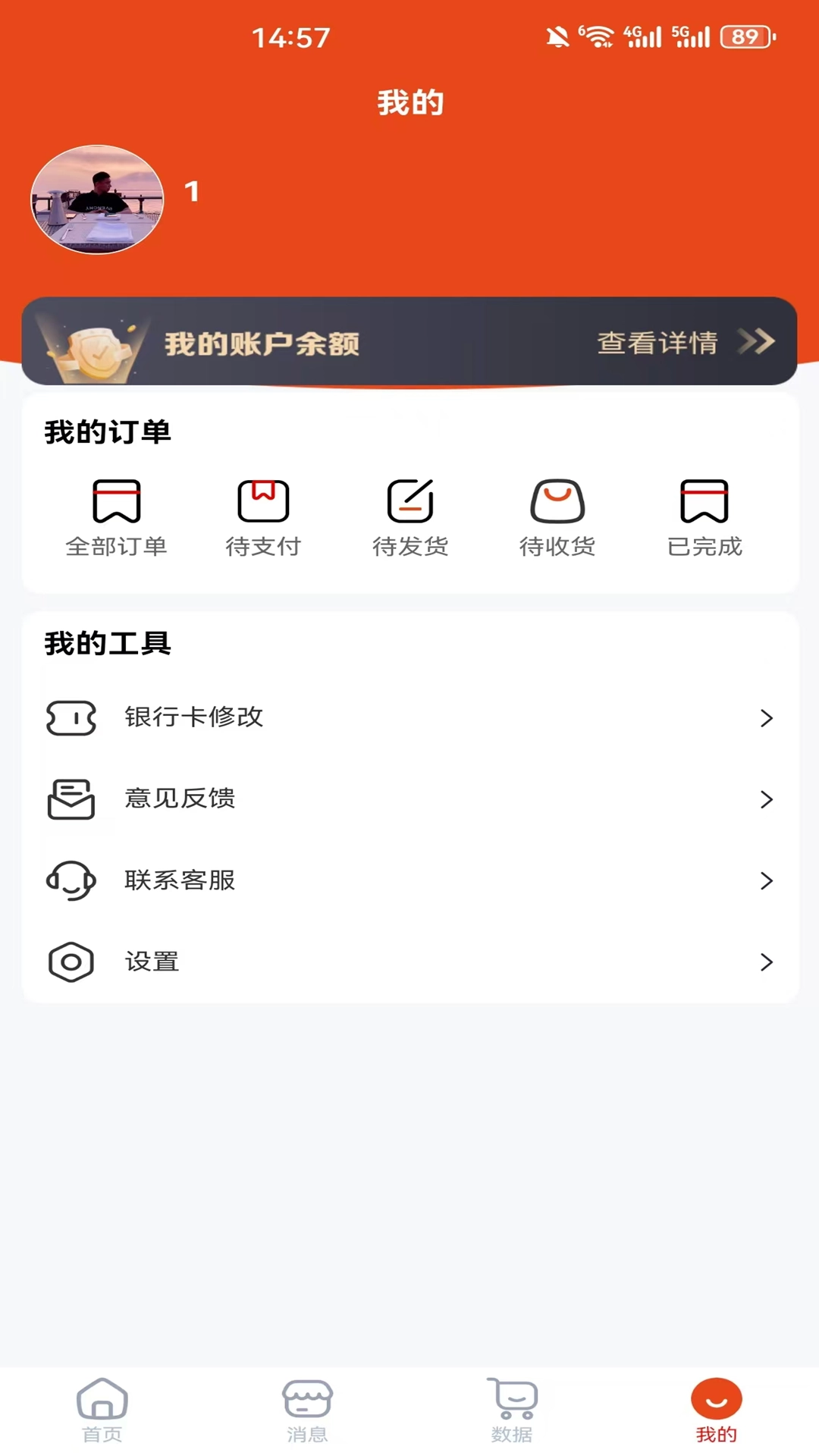The height and width of the screenshot is (1456, 819).
Task: Expand the 意见反馈 row chevron
Action: click(x=767, y=799)
